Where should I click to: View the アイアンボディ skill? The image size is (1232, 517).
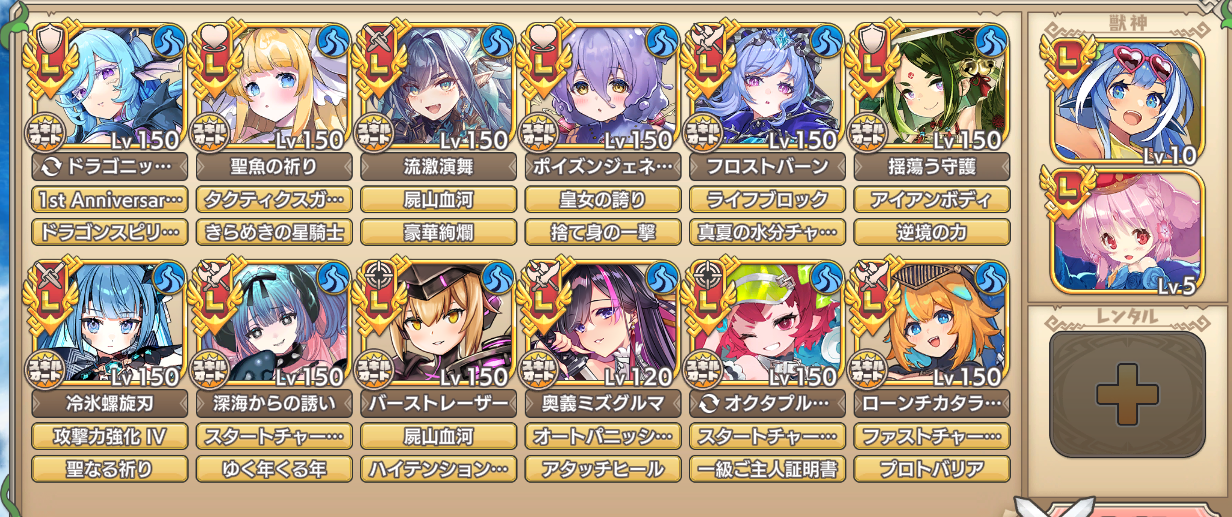931,199
